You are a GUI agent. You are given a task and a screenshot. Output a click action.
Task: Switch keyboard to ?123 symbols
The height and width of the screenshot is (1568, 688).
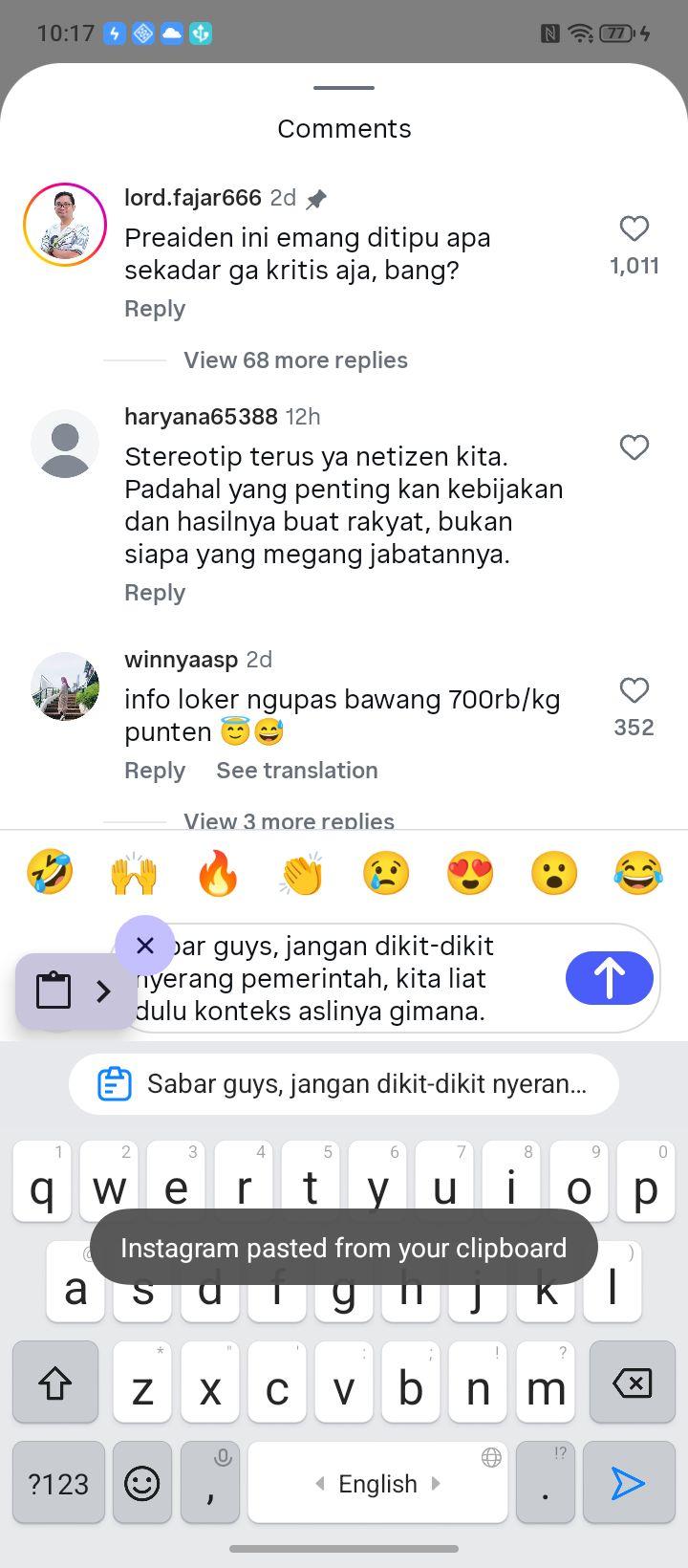click(58, 1483)
